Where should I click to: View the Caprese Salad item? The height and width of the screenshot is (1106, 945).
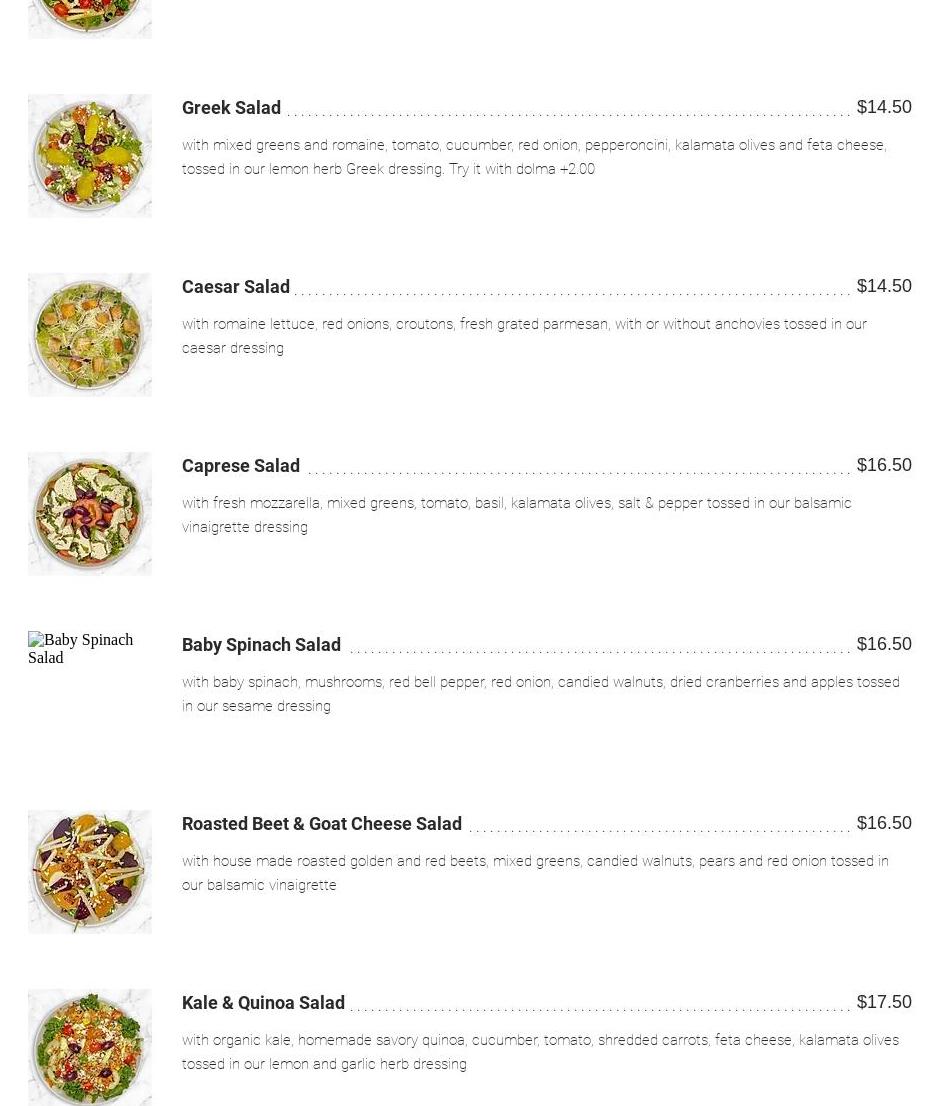pos(241,466)
